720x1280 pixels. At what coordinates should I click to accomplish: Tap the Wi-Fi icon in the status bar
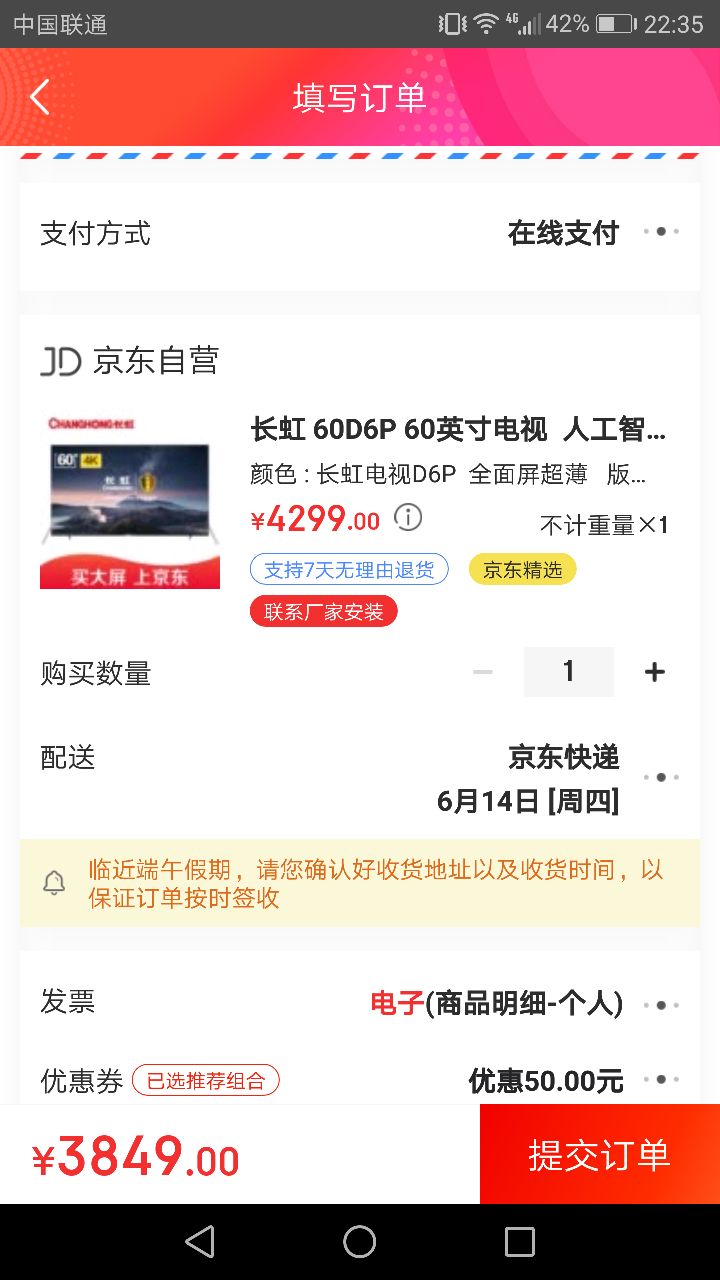(x=484, y=27)
